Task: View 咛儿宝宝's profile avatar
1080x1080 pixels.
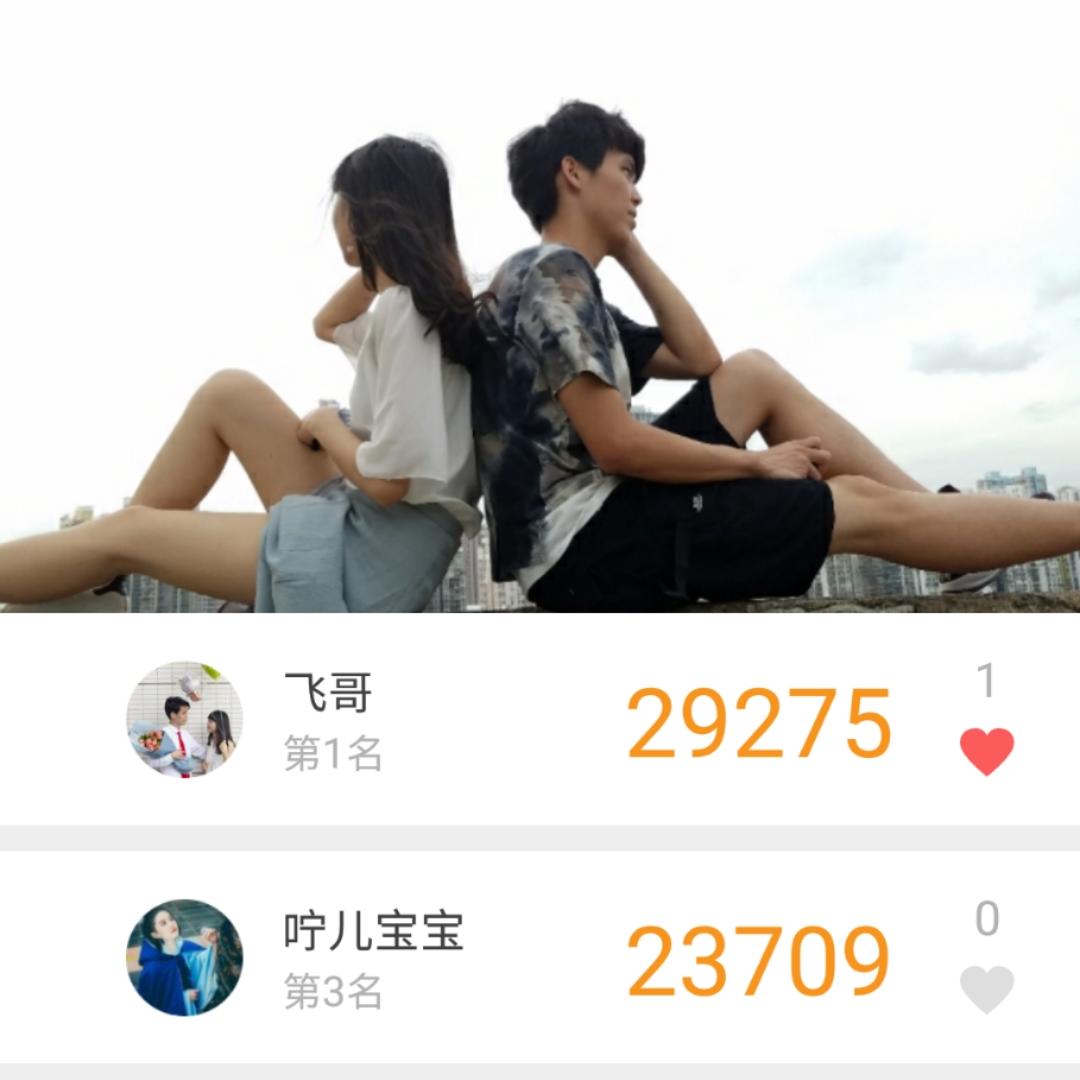Action: tap(184, 957)
